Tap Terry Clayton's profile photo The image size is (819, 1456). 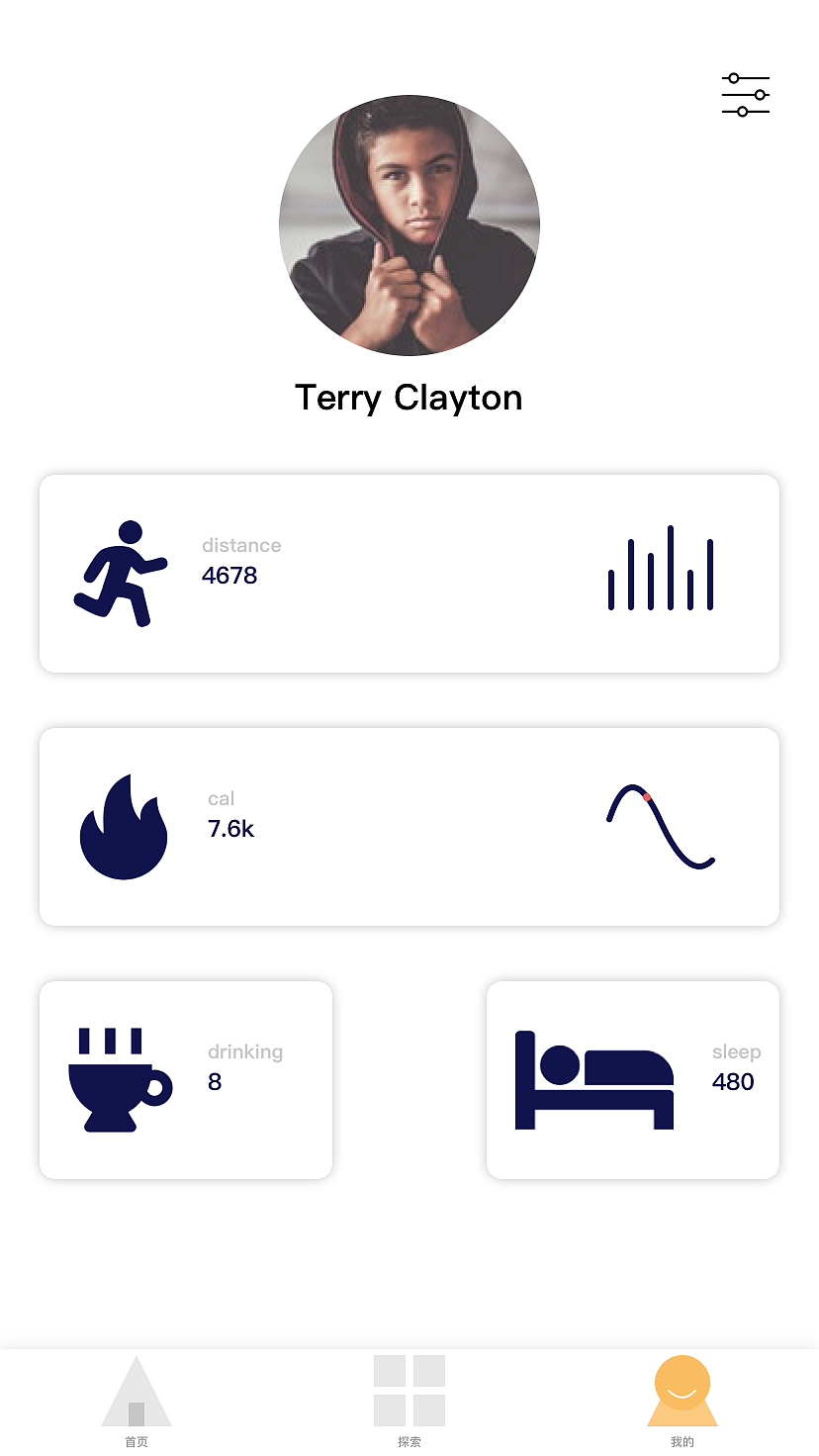[x=409, y=226]
